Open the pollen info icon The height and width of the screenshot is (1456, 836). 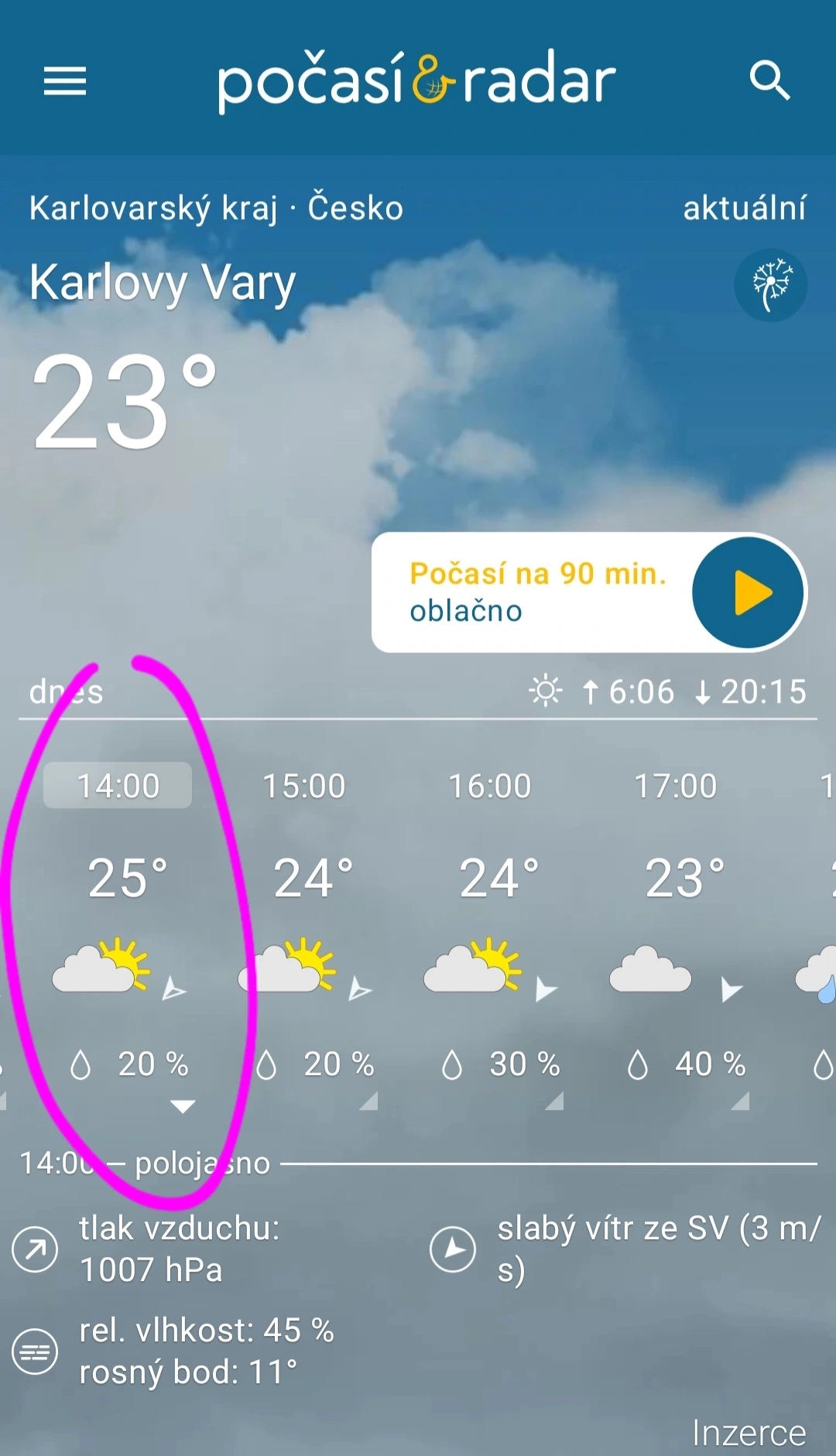tap(770, 285)
